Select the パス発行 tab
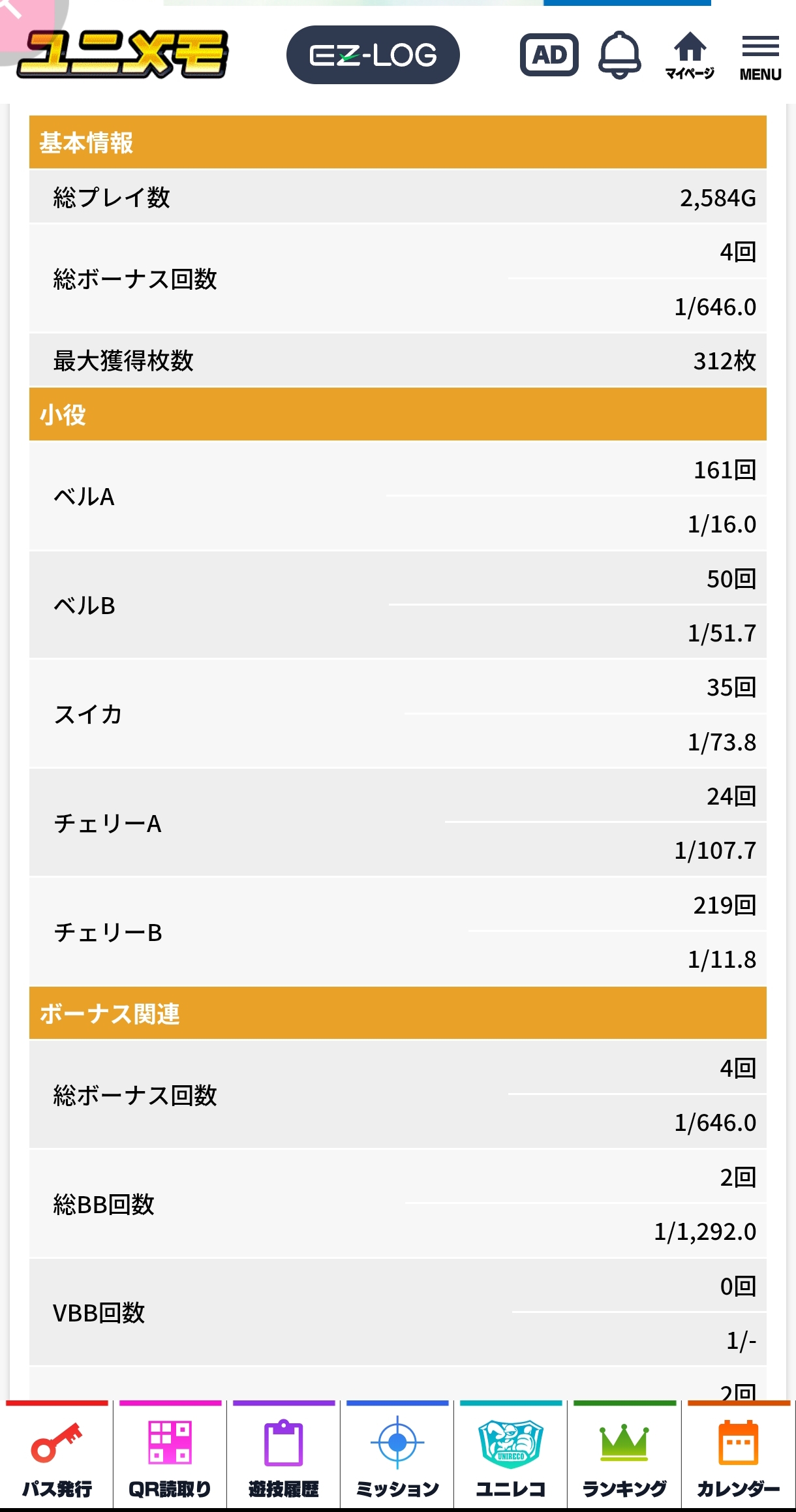The height and width of the screenshot is (1512, 796). click(x=57, y=1455)
